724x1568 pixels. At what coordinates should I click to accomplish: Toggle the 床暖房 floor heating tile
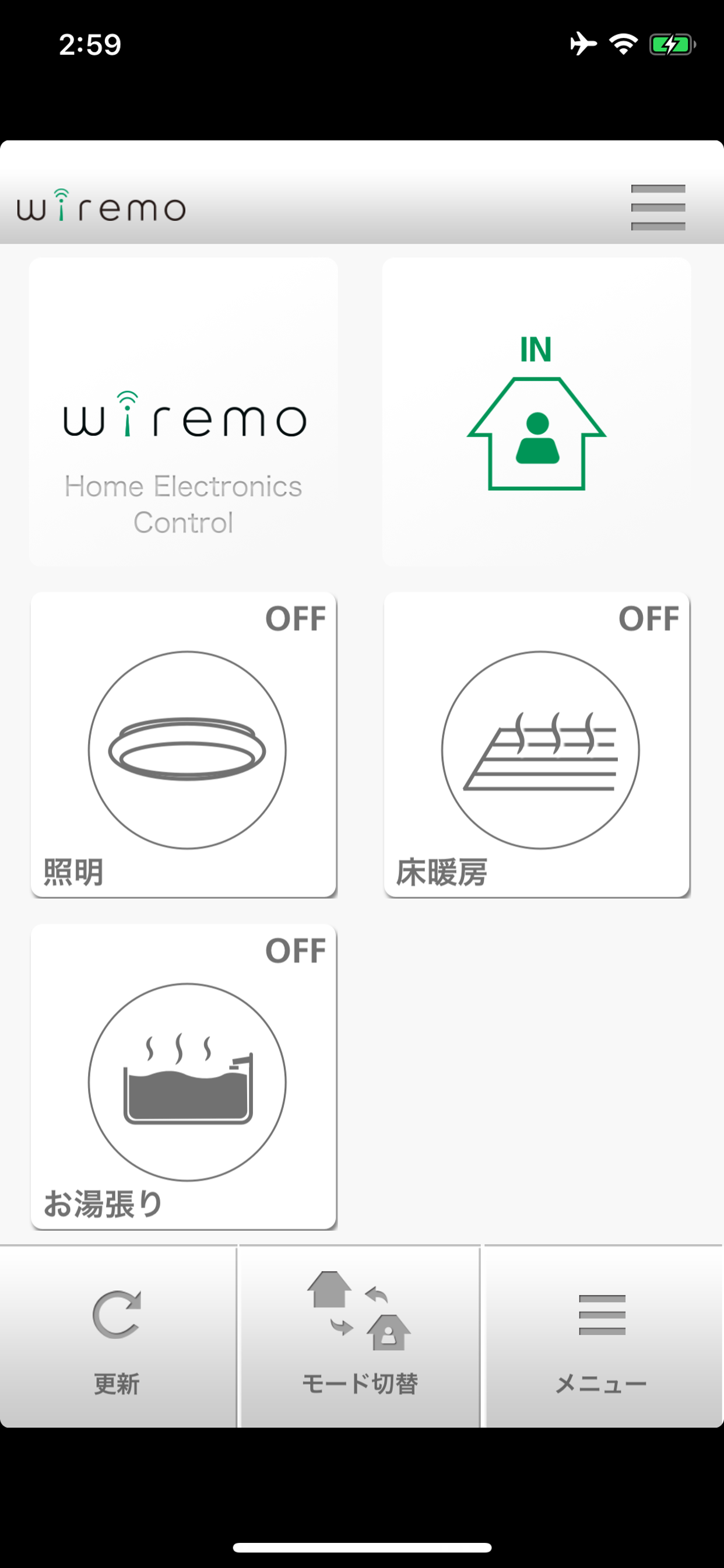pos(537,744)
